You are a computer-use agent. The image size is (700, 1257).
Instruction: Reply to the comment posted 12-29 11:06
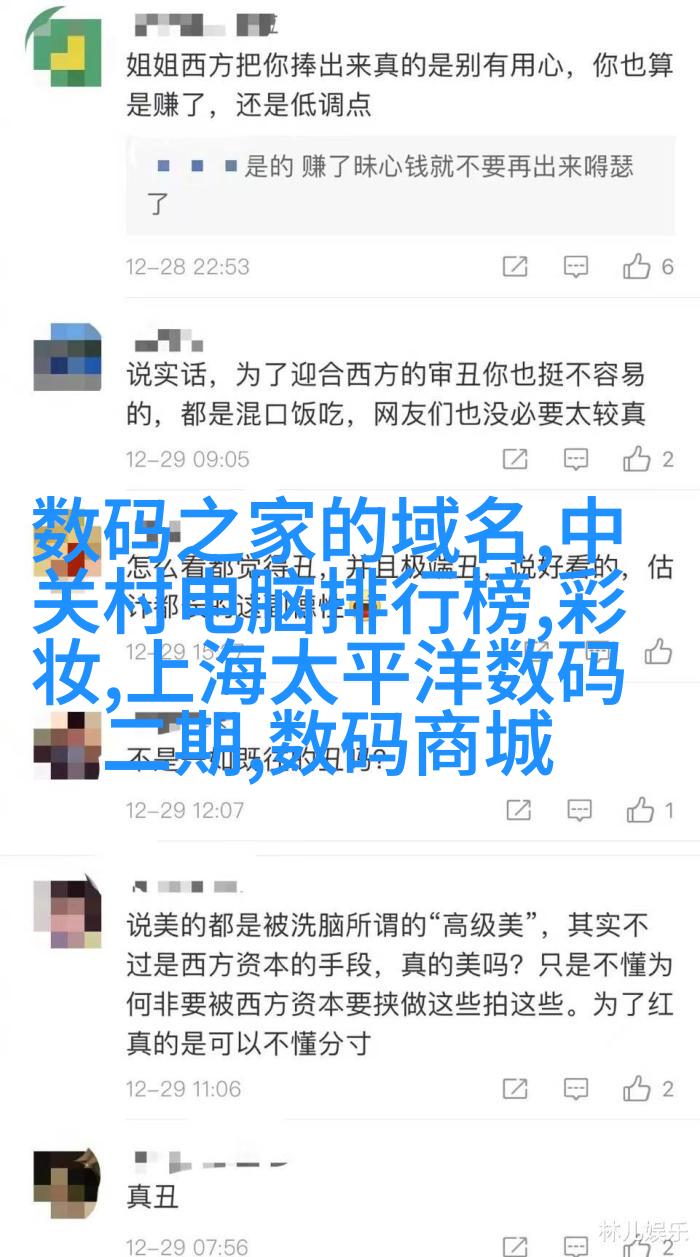578,1088
